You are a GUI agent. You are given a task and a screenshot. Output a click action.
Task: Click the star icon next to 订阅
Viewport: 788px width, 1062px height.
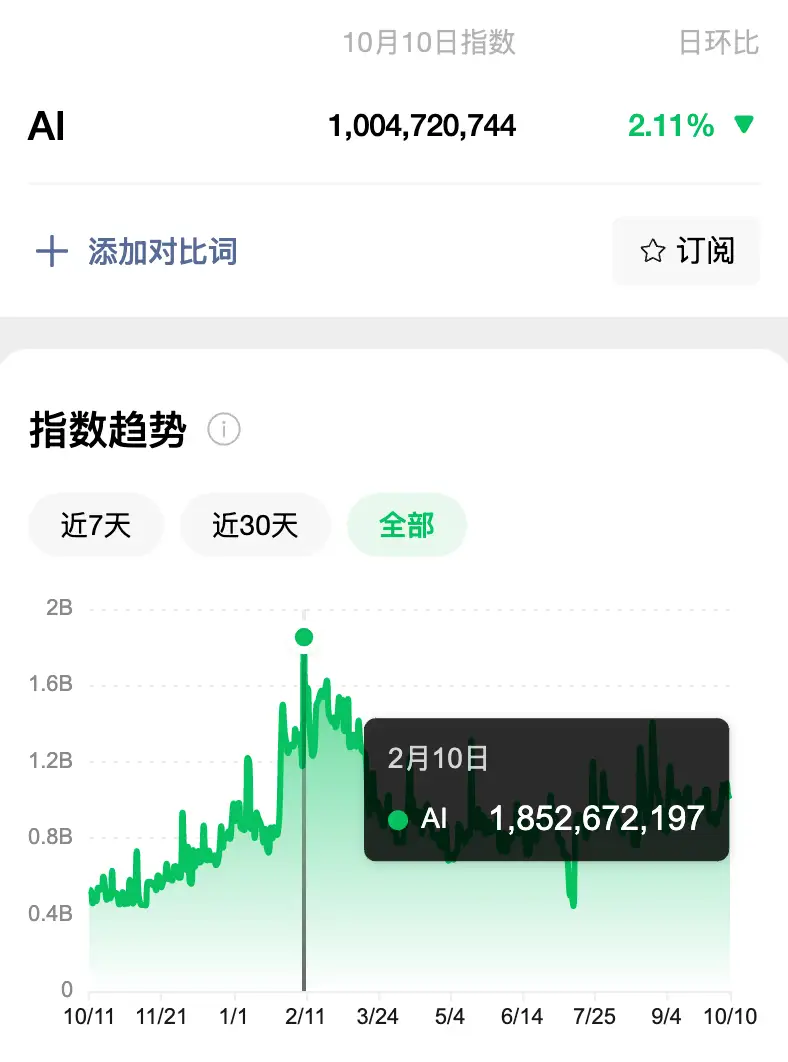point(651,251)
